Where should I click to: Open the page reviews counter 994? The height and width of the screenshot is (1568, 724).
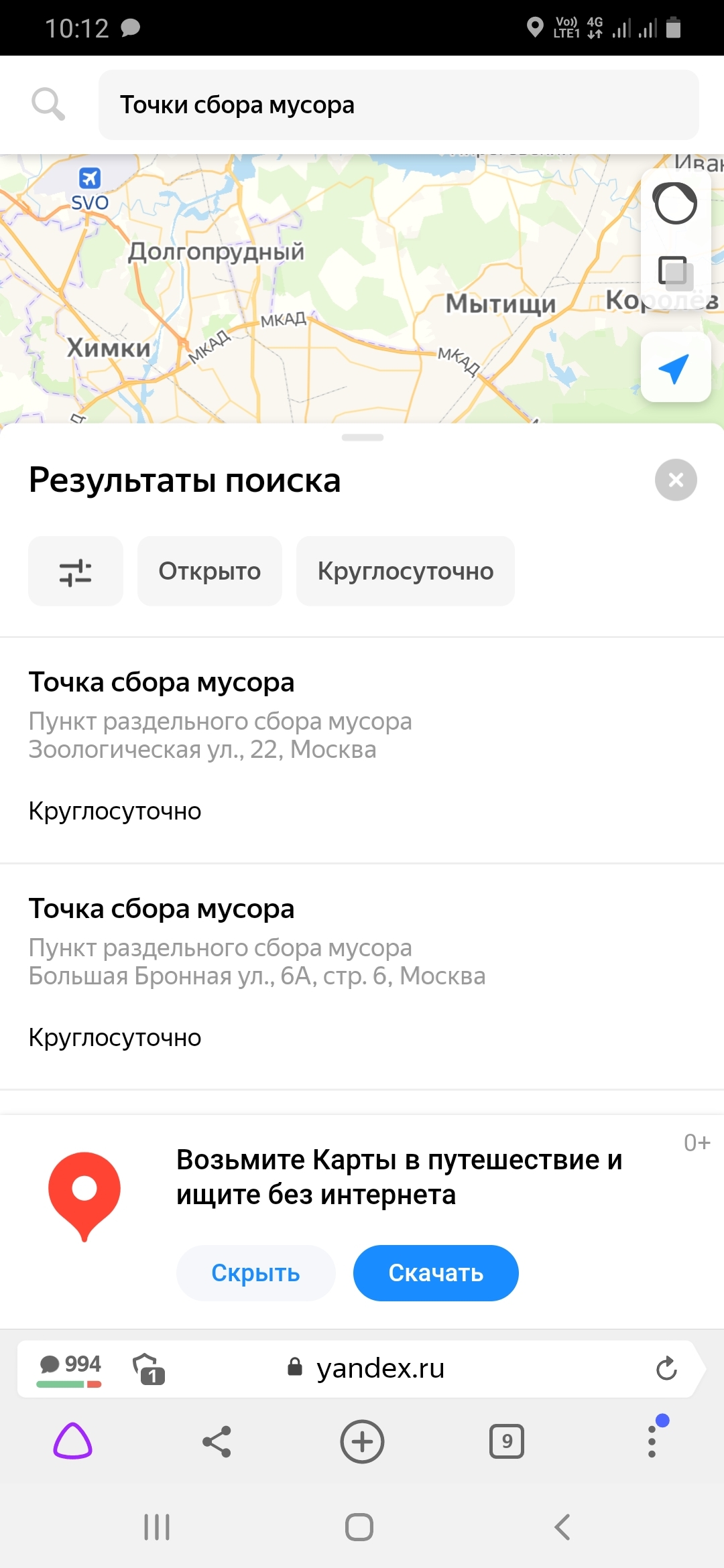pos(70,1367)
